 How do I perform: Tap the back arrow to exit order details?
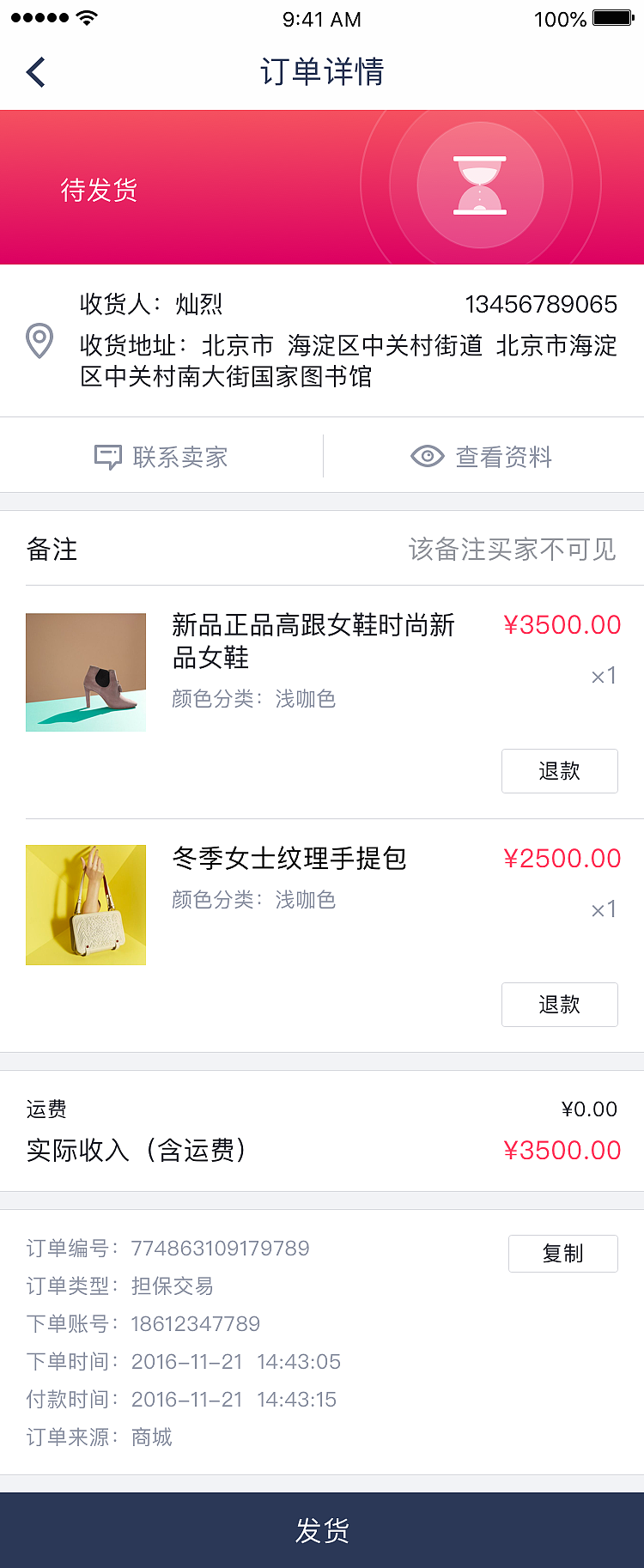coord(33,72)
